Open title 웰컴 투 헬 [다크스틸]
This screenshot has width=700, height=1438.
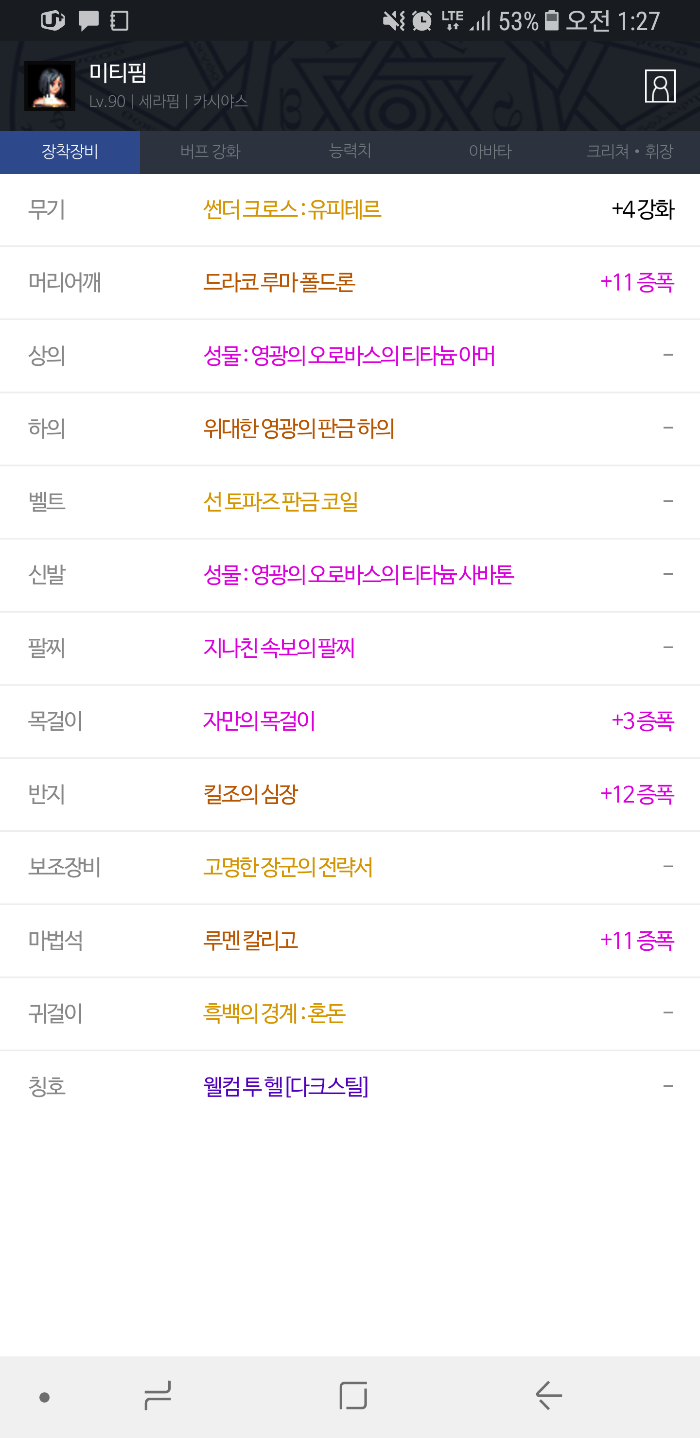286,1086
